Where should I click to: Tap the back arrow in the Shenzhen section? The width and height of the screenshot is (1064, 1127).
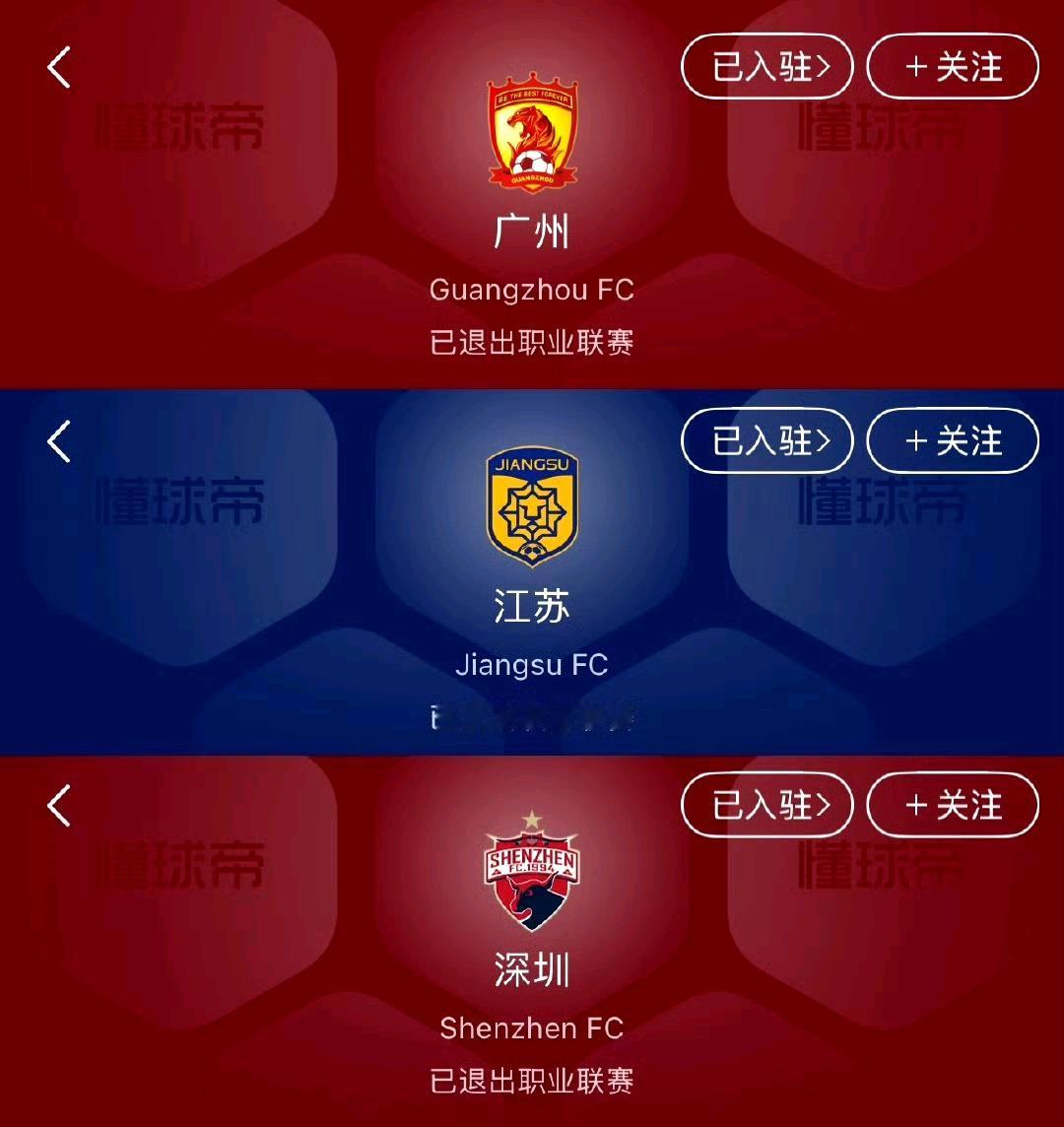click(57, 804)
